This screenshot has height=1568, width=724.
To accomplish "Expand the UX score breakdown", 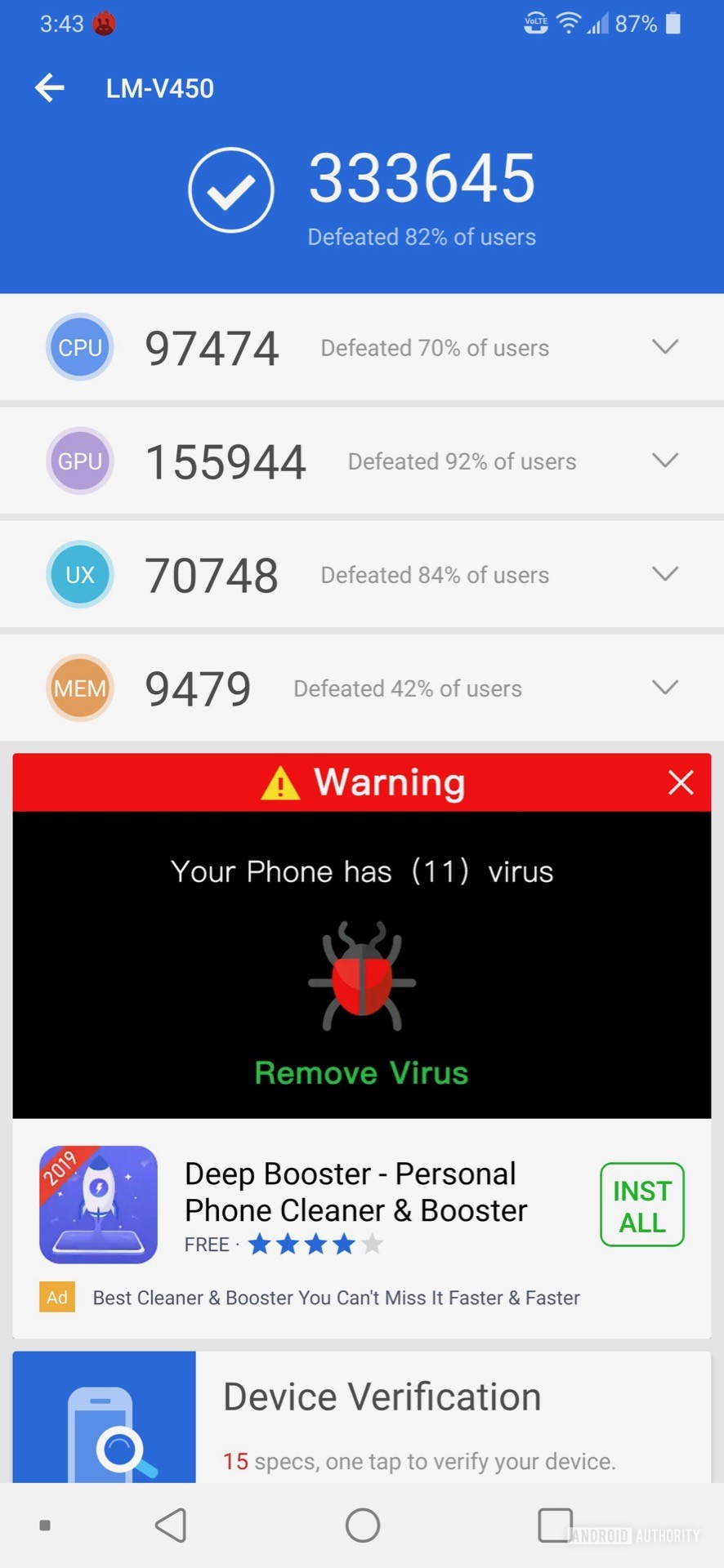I will tap(665, 574).
